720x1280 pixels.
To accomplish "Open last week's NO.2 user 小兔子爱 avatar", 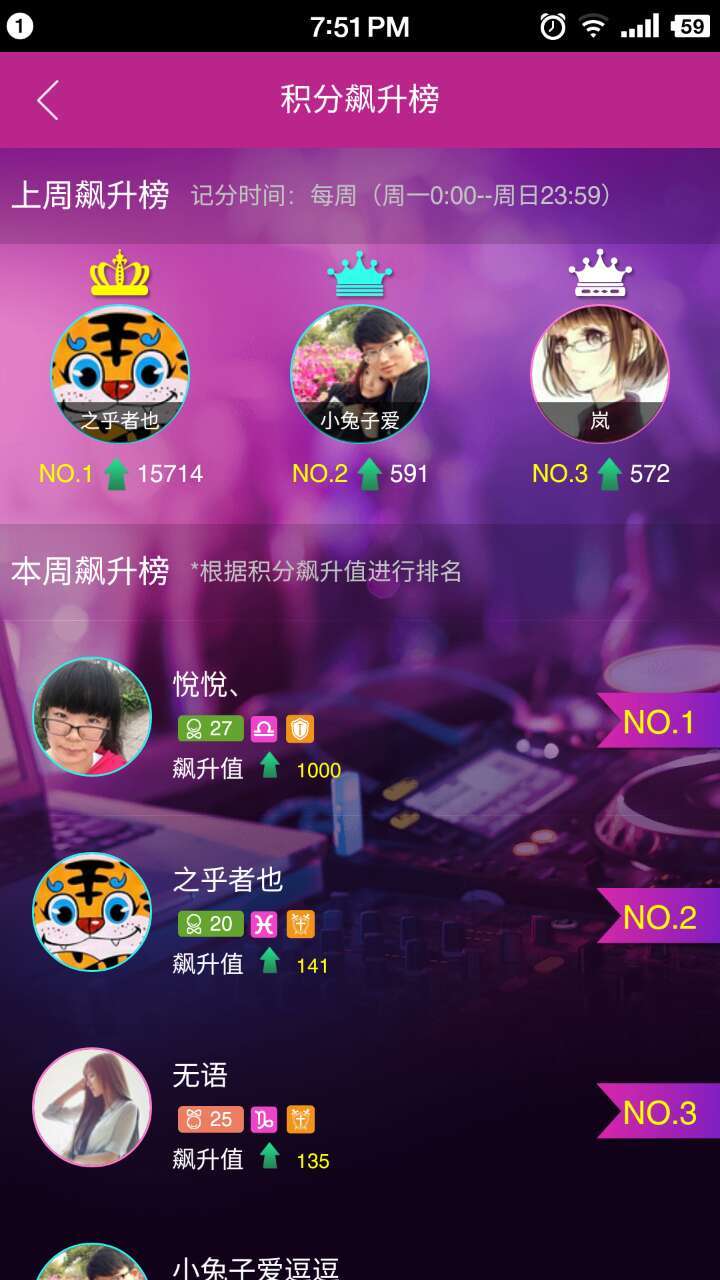I will (x=360, y=374).
